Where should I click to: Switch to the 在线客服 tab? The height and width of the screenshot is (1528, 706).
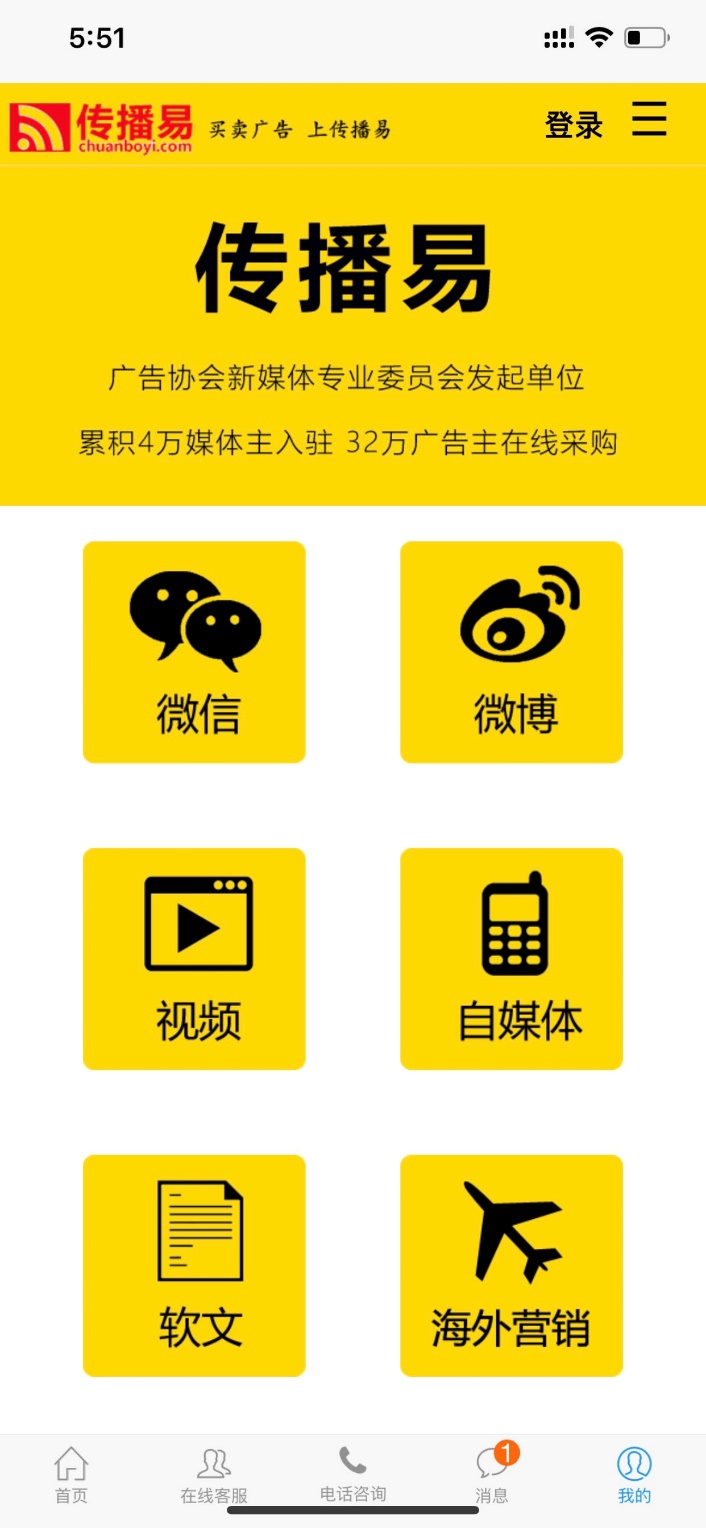(x=214, y=1476)
